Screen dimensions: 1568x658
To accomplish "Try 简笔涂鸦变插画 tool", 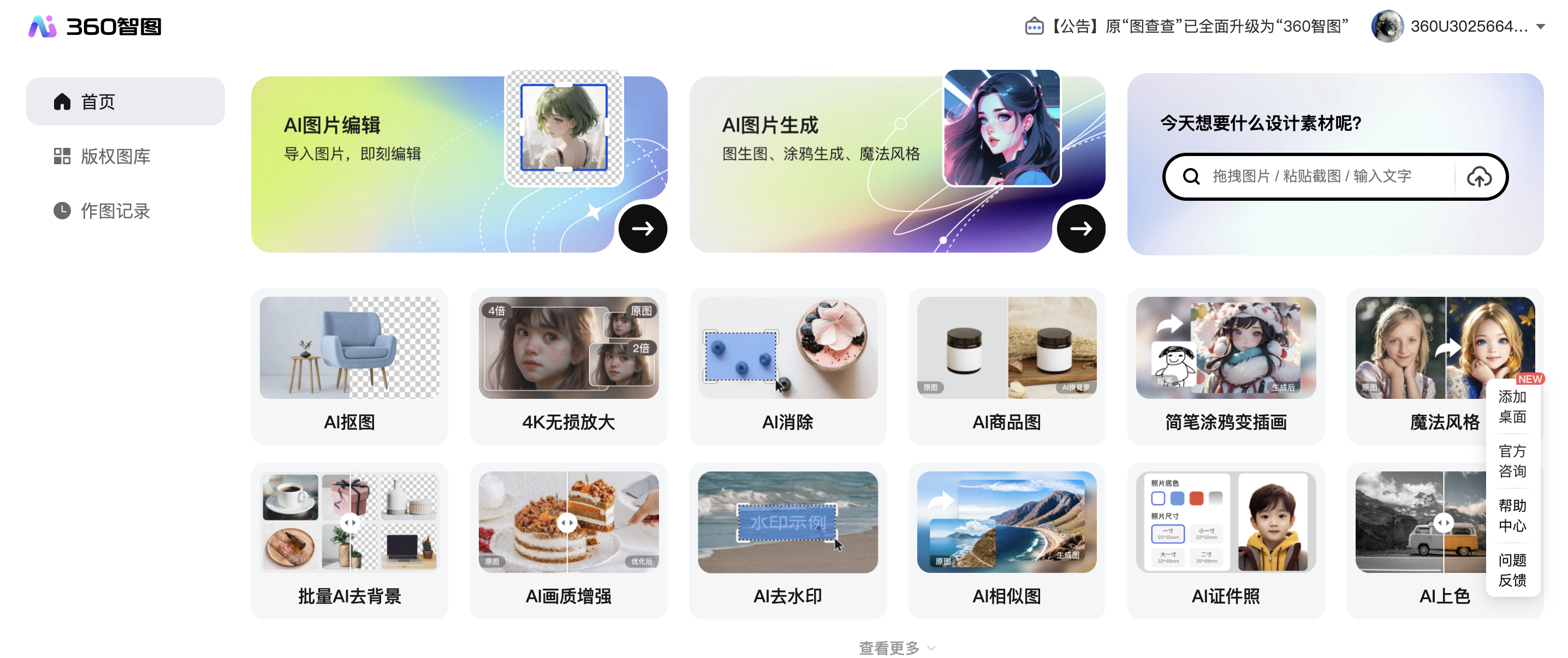I will coord(1225,366).
